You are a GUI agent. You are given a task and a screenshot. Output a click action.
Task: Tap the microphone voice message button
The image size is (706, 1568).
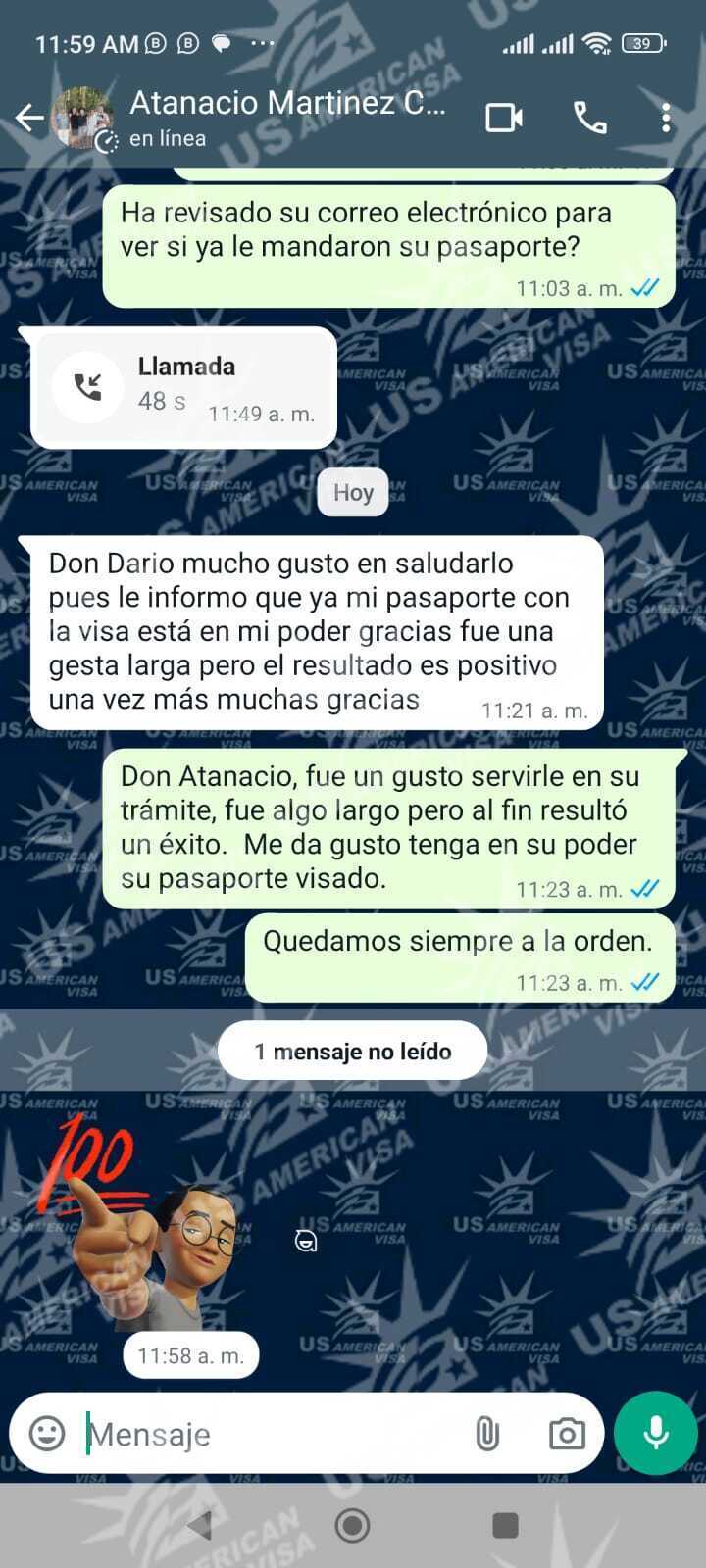[x=656, y=1433]
